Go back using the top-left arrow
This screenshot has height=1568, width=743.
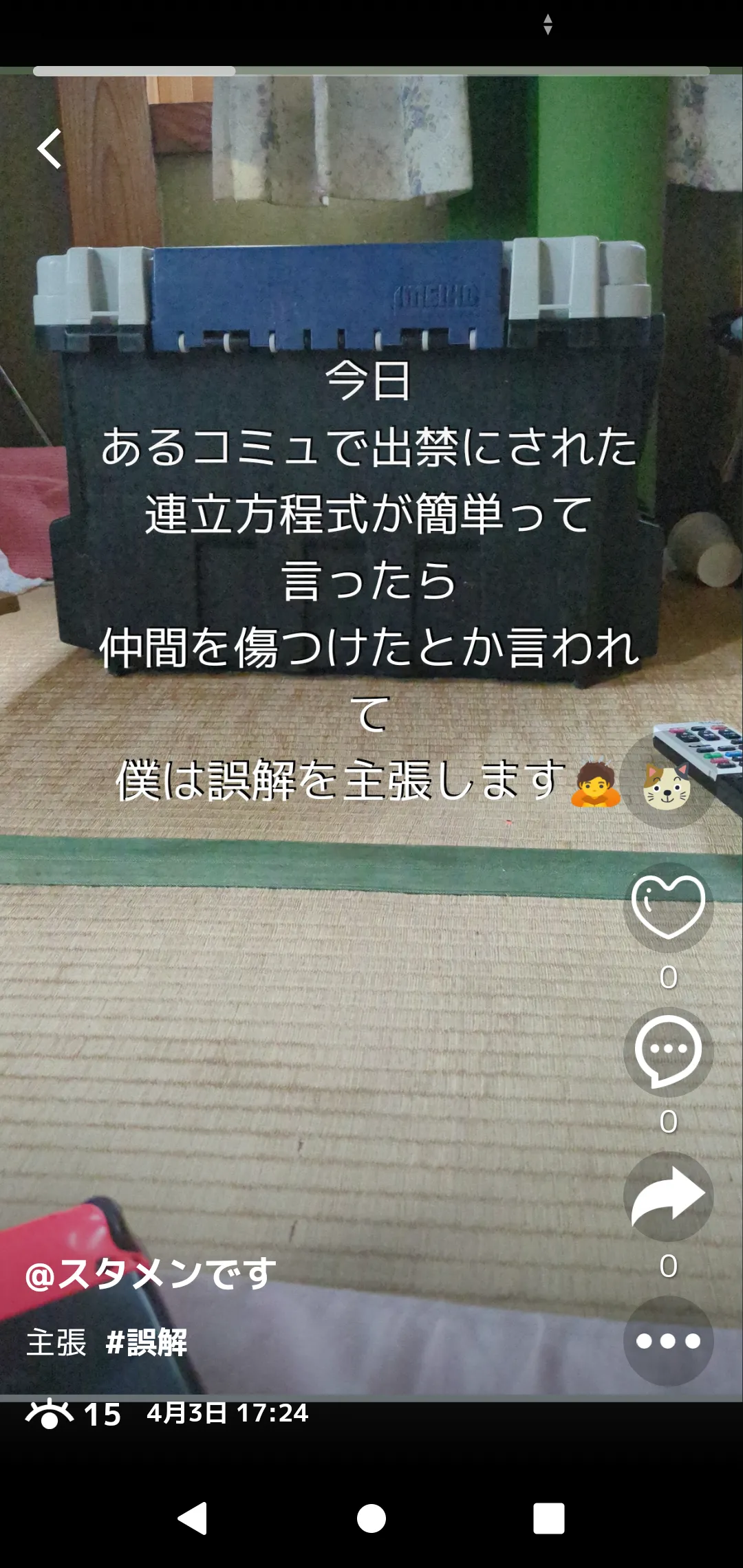click(50, 149)
